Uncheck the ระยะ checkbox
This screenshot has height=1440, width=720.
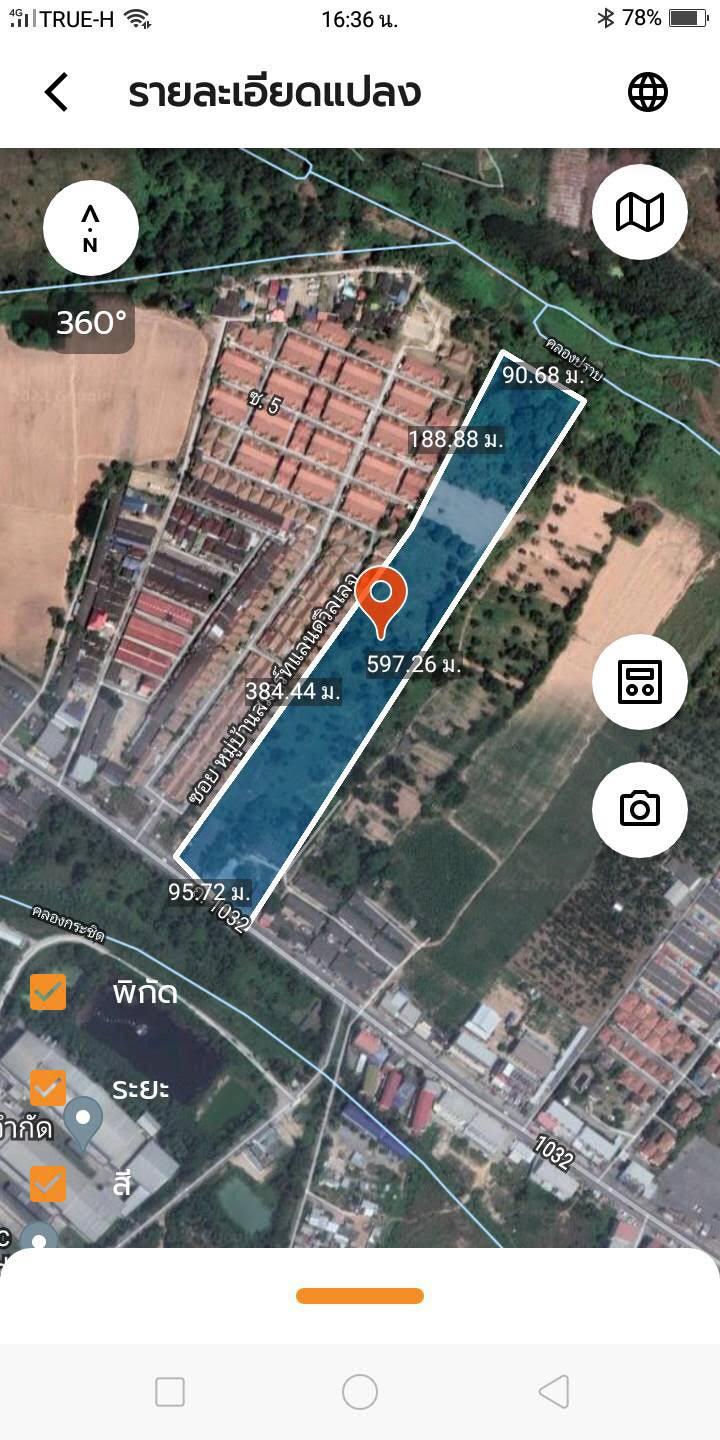(48, 1088)
